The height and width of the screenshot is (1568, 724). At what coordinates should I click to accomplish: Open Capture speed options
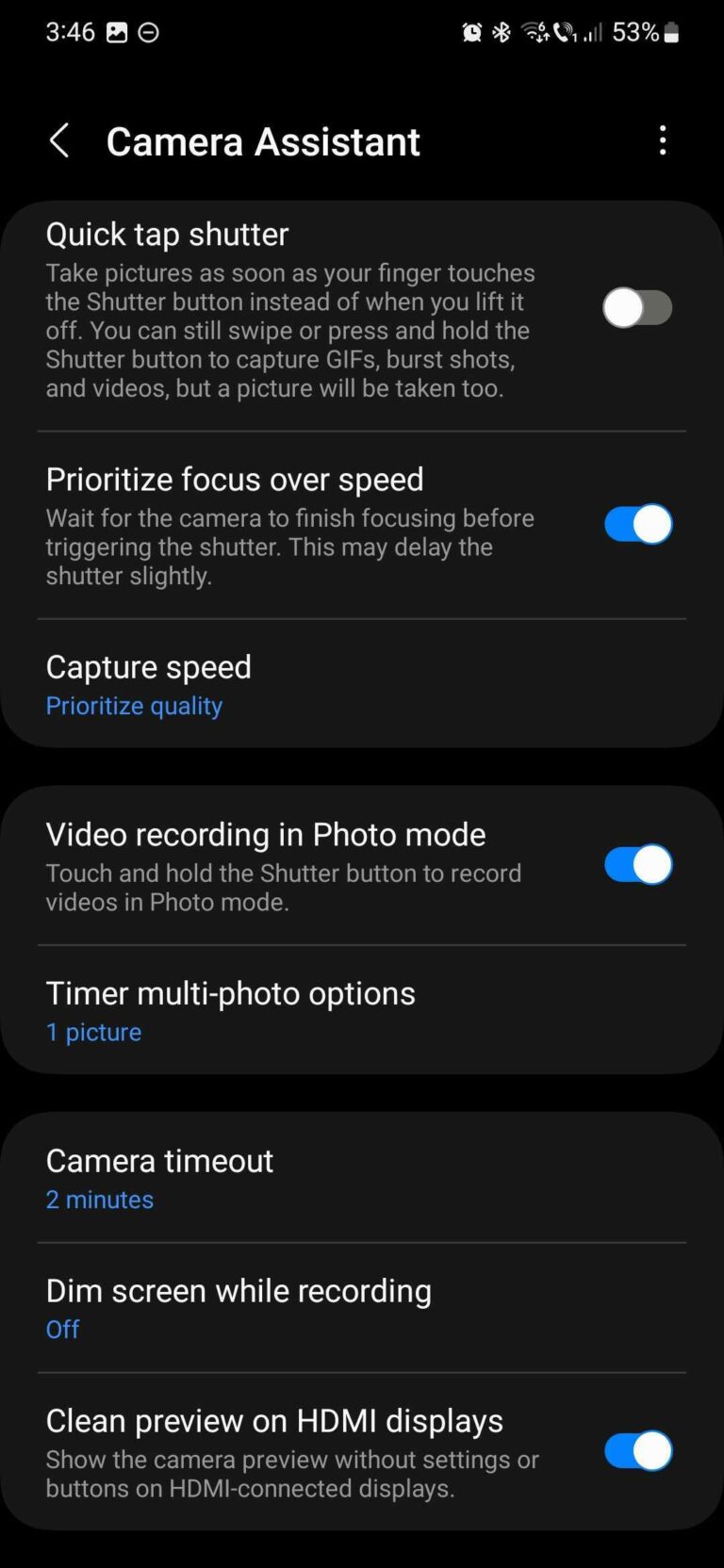point(148,666)
